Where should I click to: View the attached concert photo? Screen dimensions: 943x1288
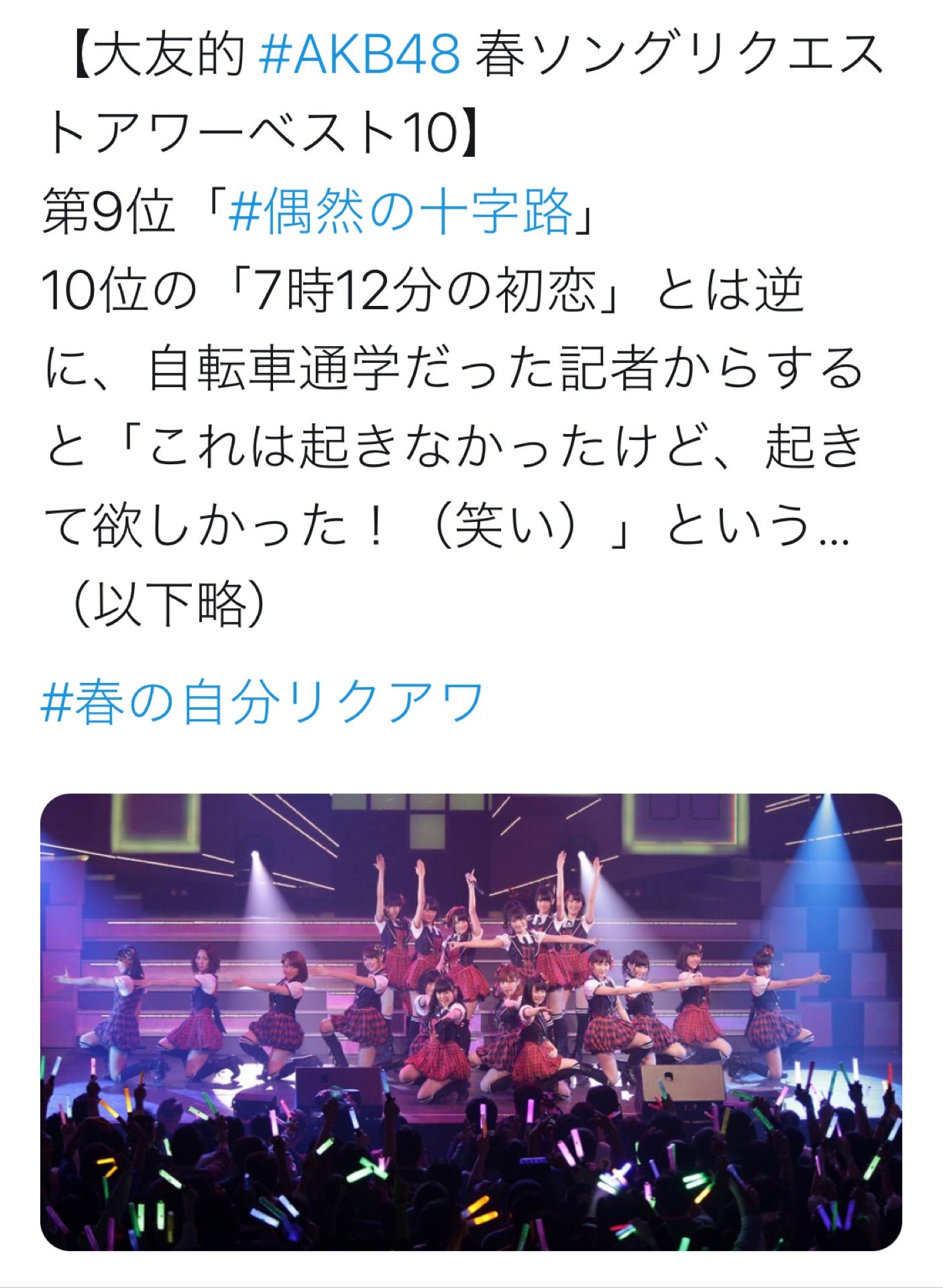point(471,1023)
